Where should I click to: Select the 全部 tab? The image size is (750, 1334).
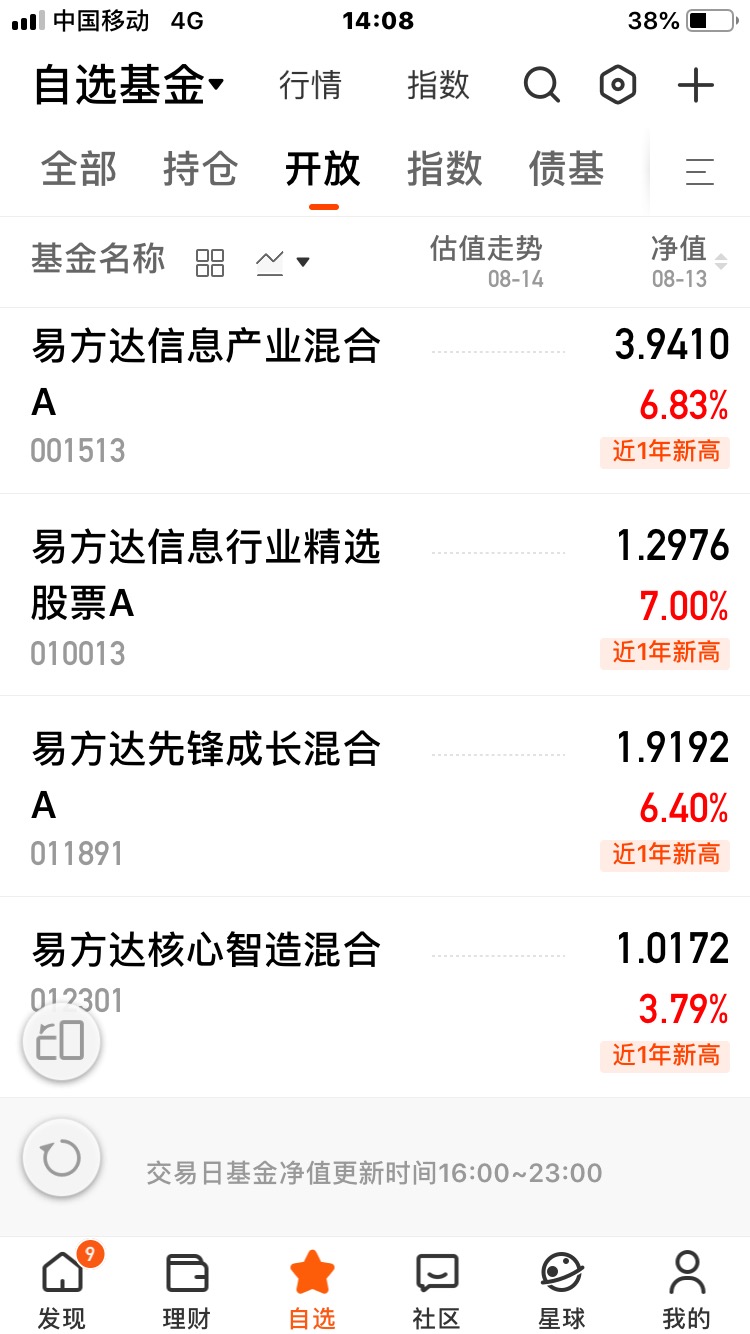(x=79, y=170)
